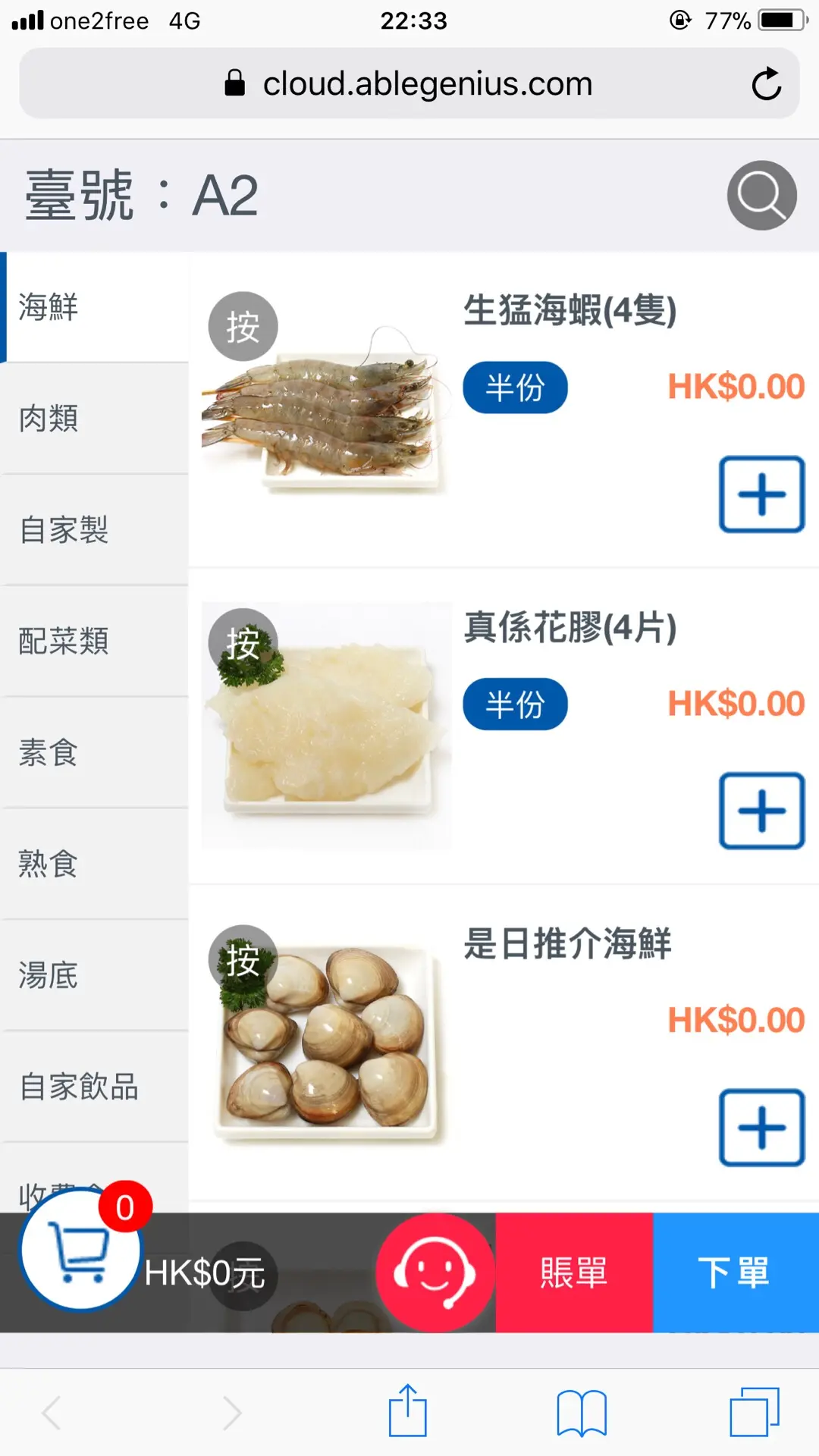Add 生猛海蝦(4隻) to the order

click(761, 494)
